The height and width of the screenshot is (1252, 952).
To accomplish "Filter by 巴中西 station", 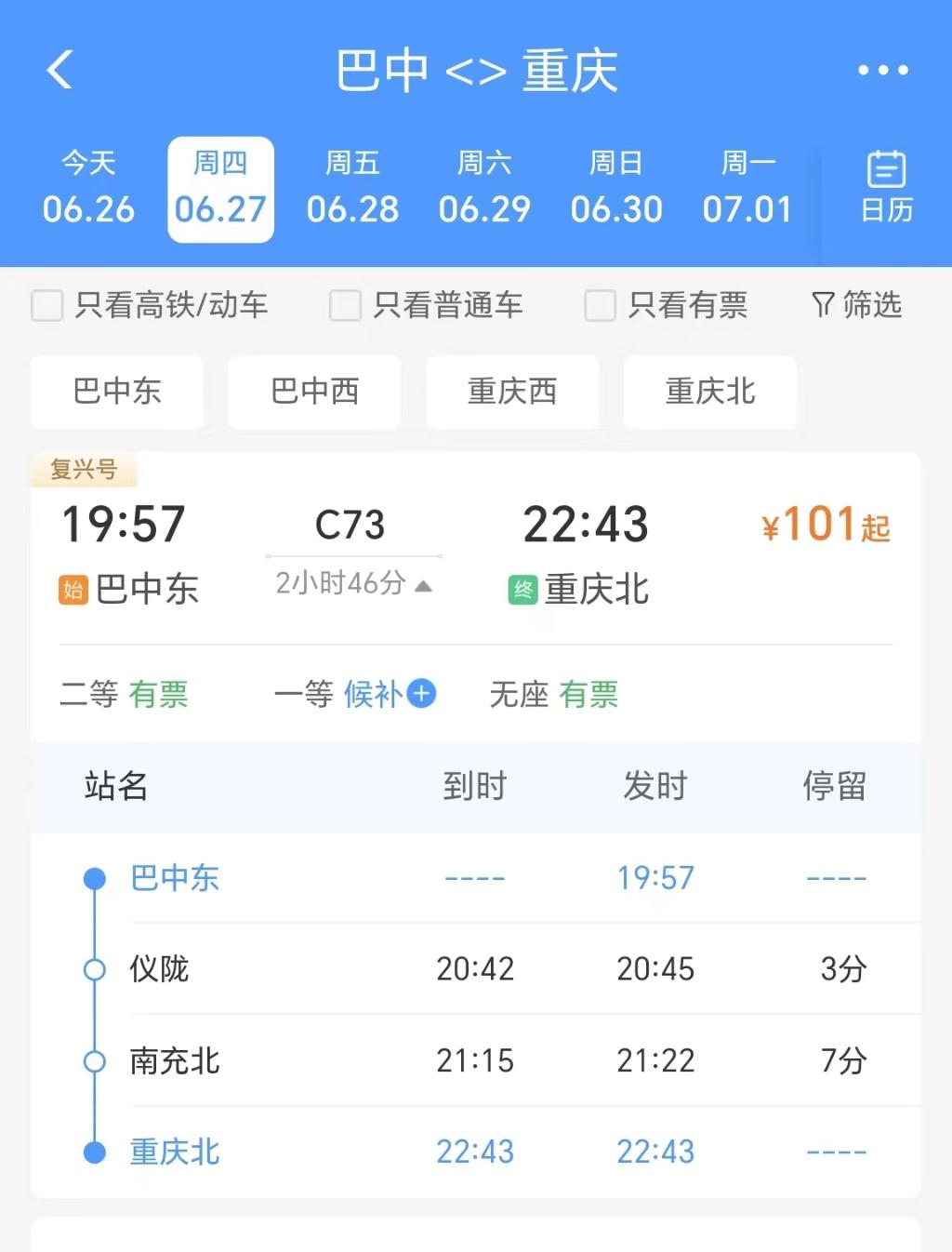I will click(x=314, y=392).
